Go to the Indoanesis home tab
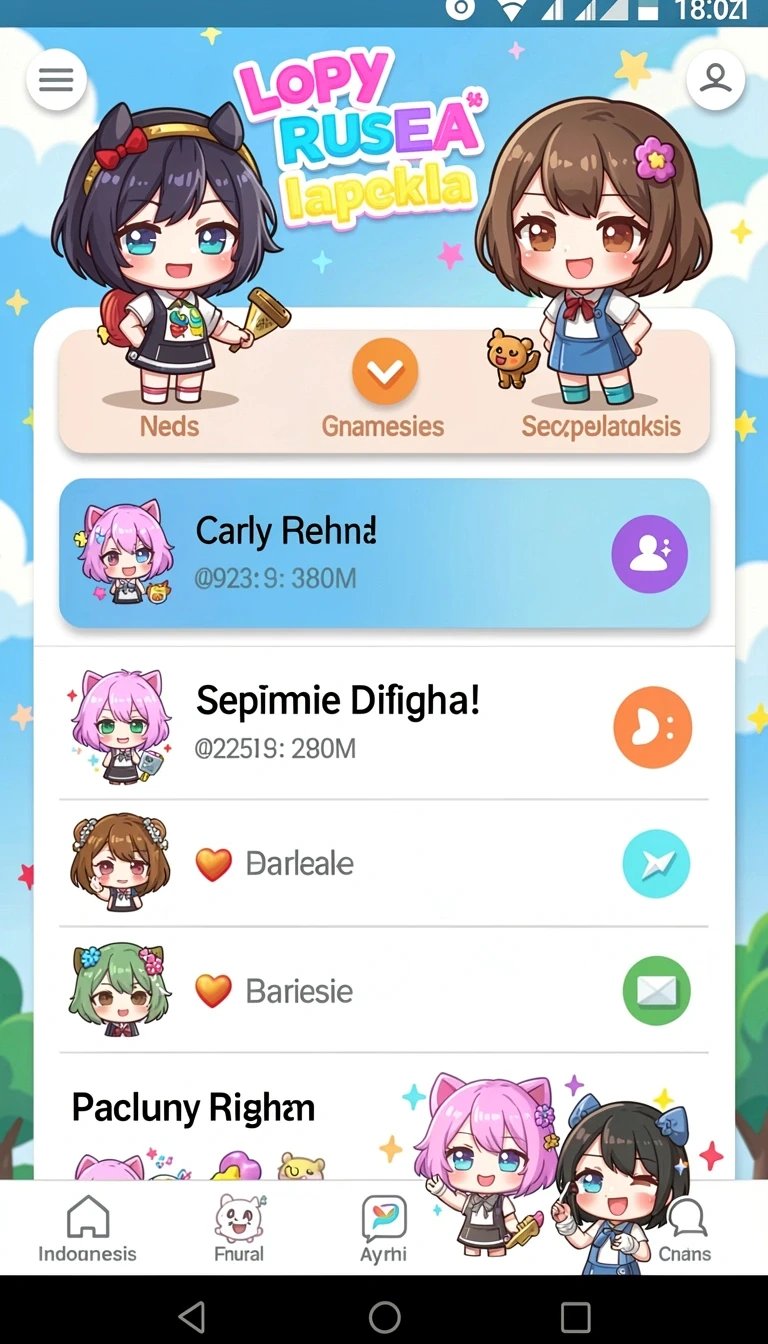Image resolution: width=768 pixels, height=1344 pixels. coord(87,1229)
